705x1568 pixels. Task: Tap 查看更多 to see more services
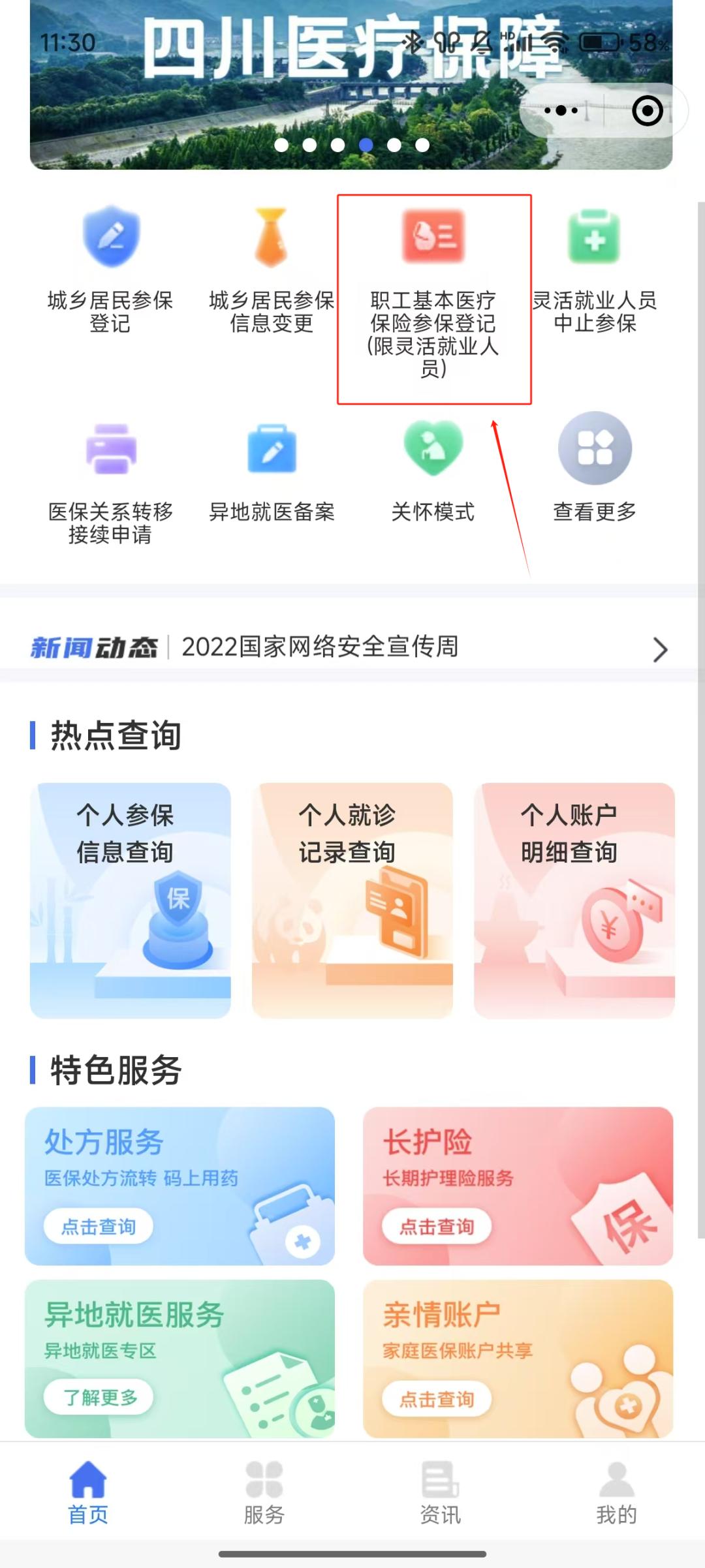[x=594, y=469]
